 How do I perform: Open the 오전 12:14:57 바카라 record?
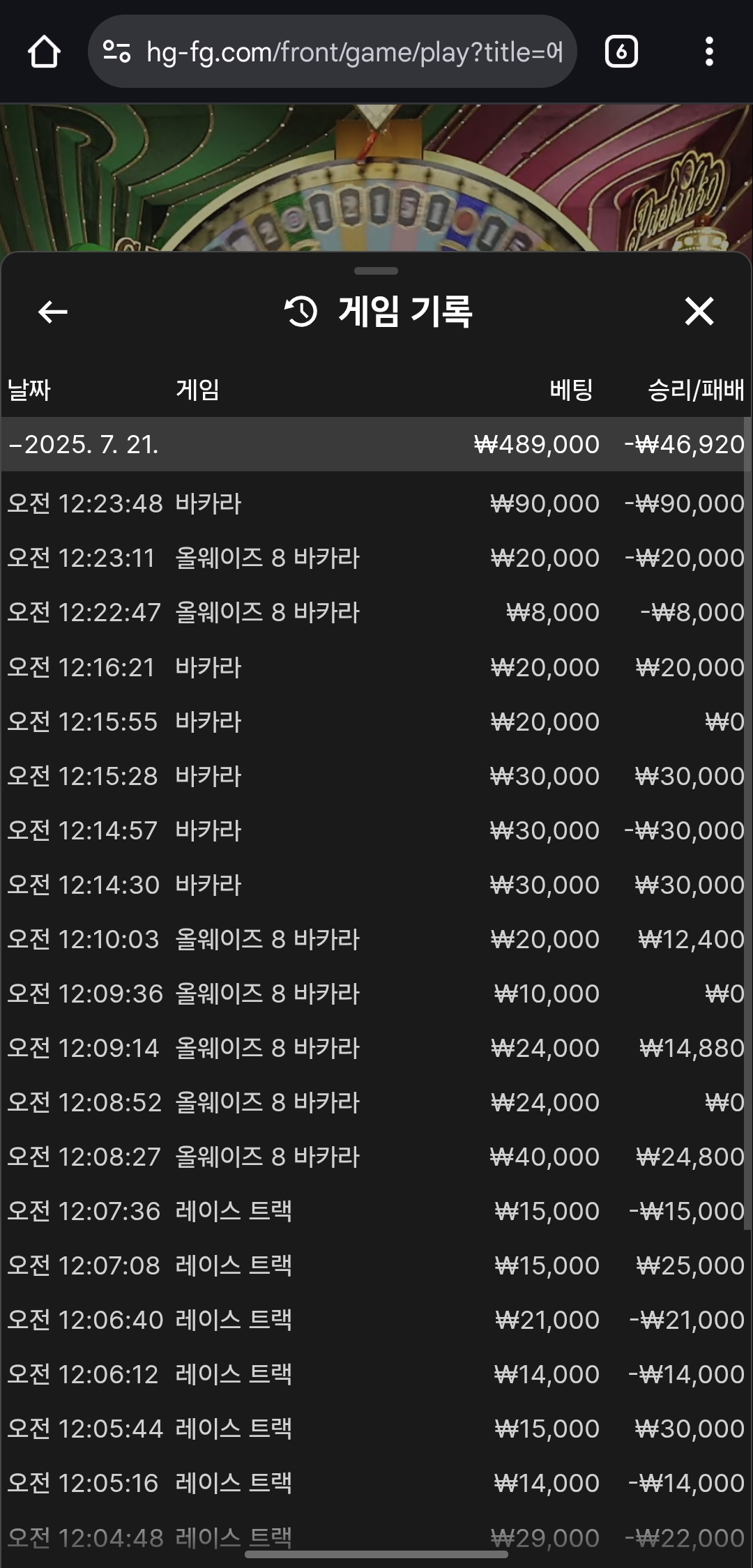374,830
